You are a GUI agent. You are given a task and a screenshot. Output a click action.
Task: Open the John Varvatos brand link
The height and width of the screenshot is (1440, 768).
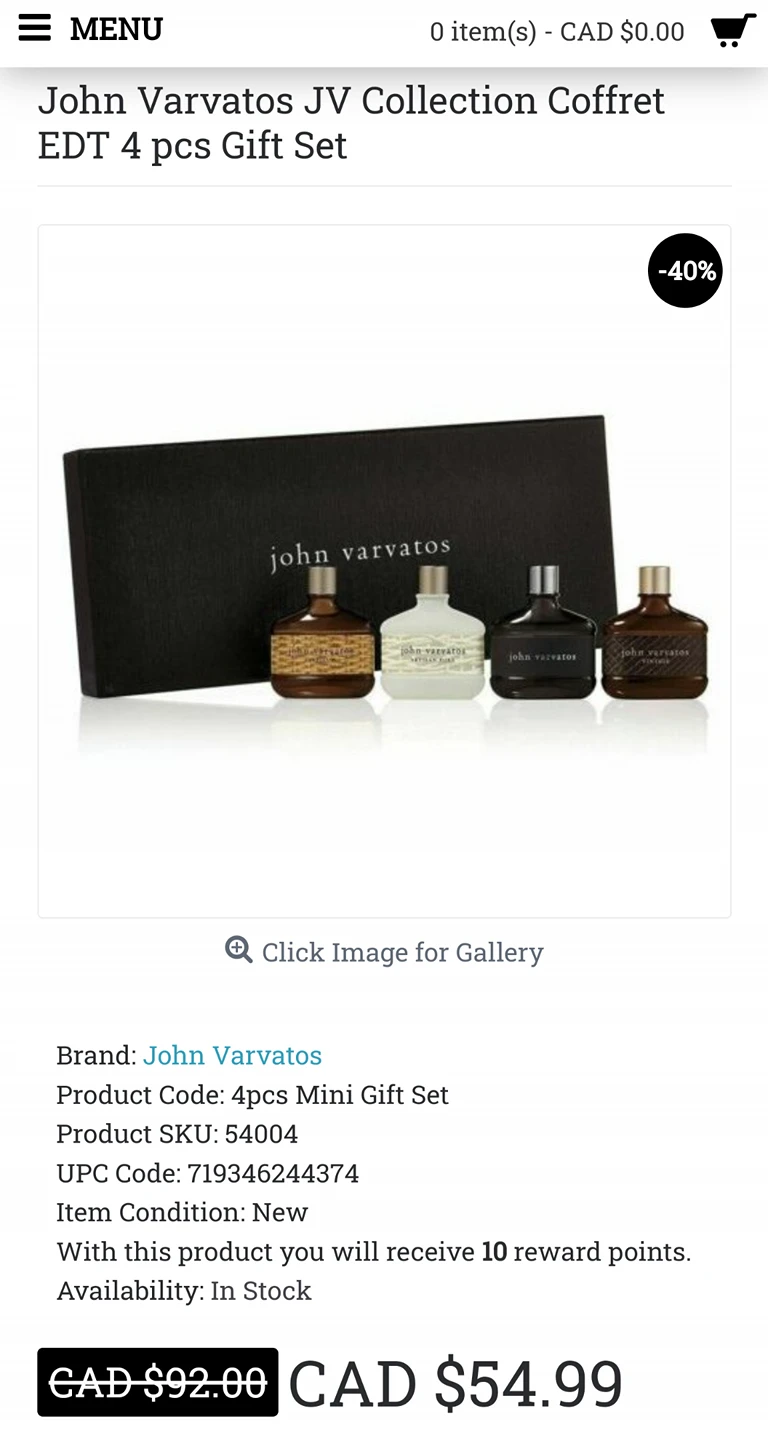[232, 1055]
